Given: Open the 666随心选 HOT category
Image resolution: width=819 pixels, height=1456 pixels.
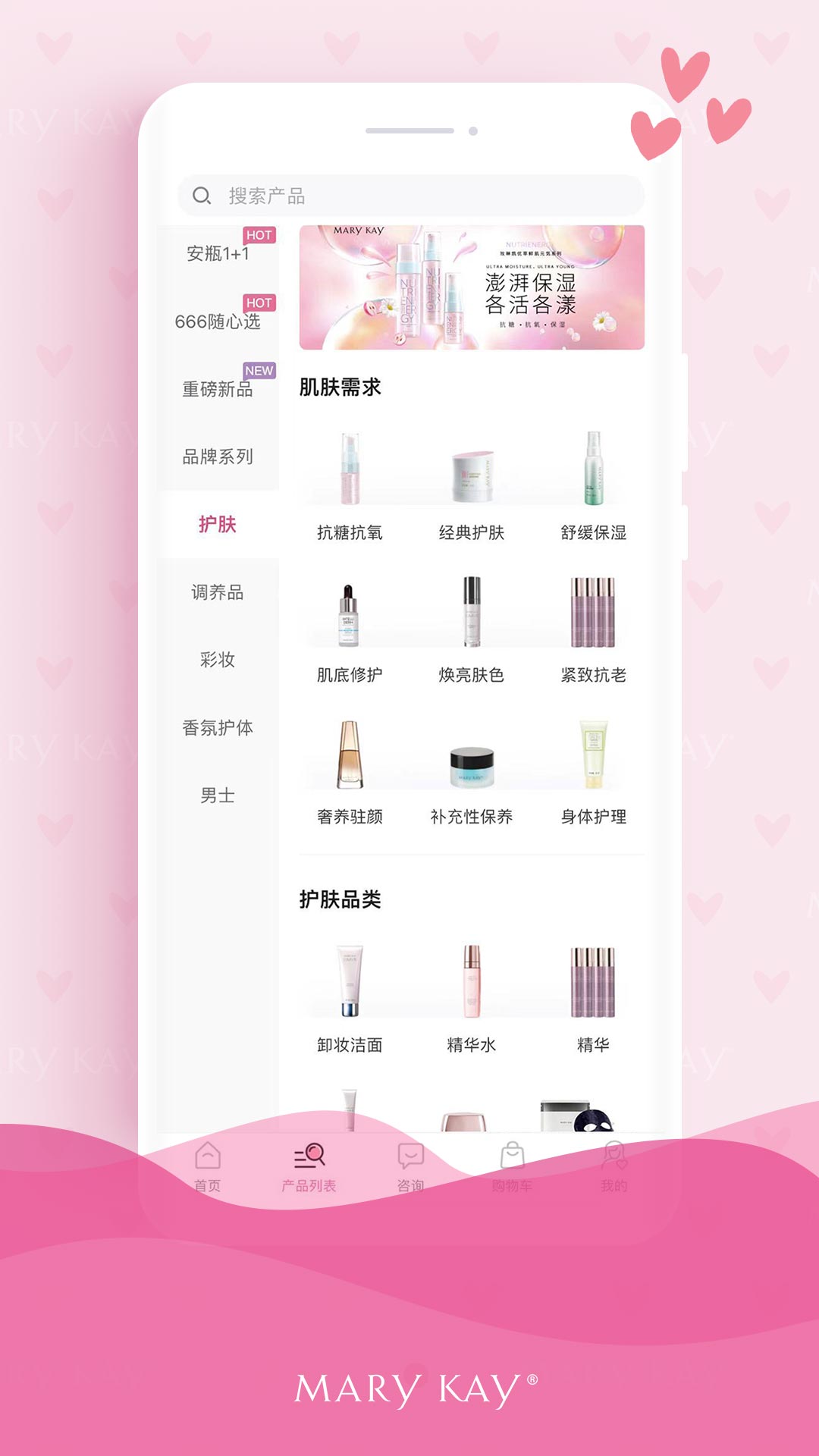Looking at the screenshot, I should pyautogui.click(x=218, y=322).
